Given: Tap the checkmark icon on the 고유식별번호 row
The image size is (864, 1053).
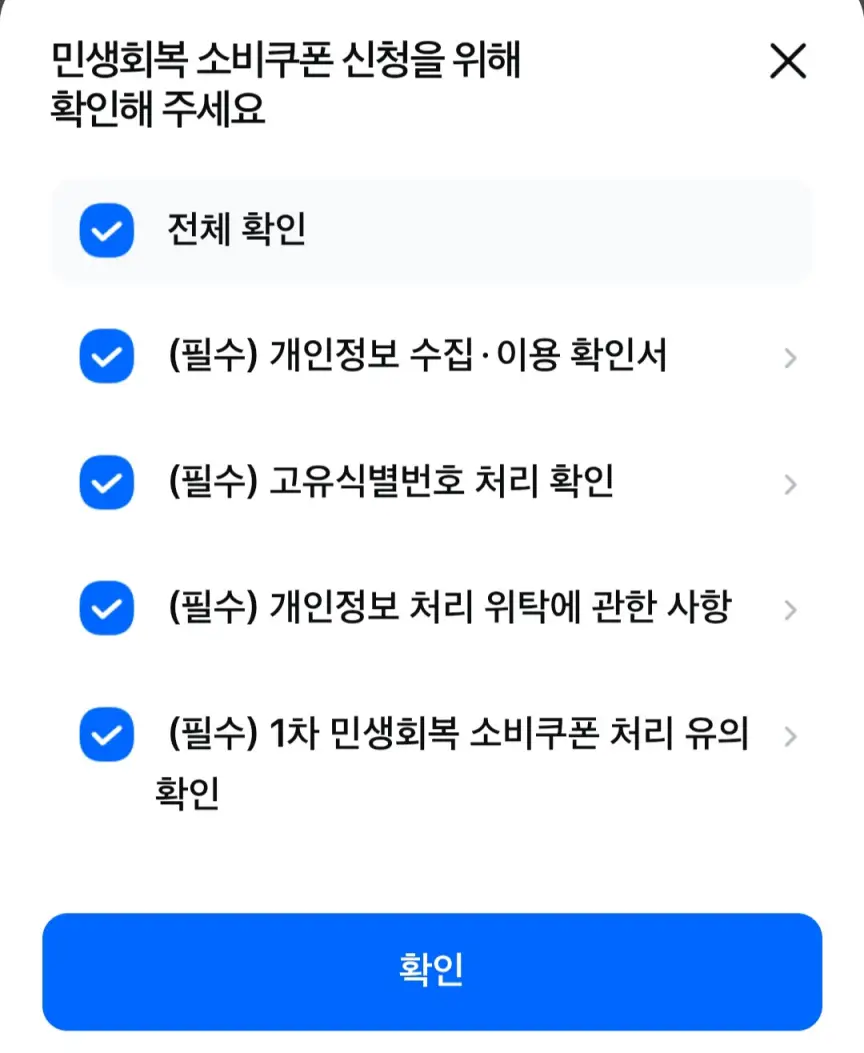Looking at the screenshot, I should 106,484.
